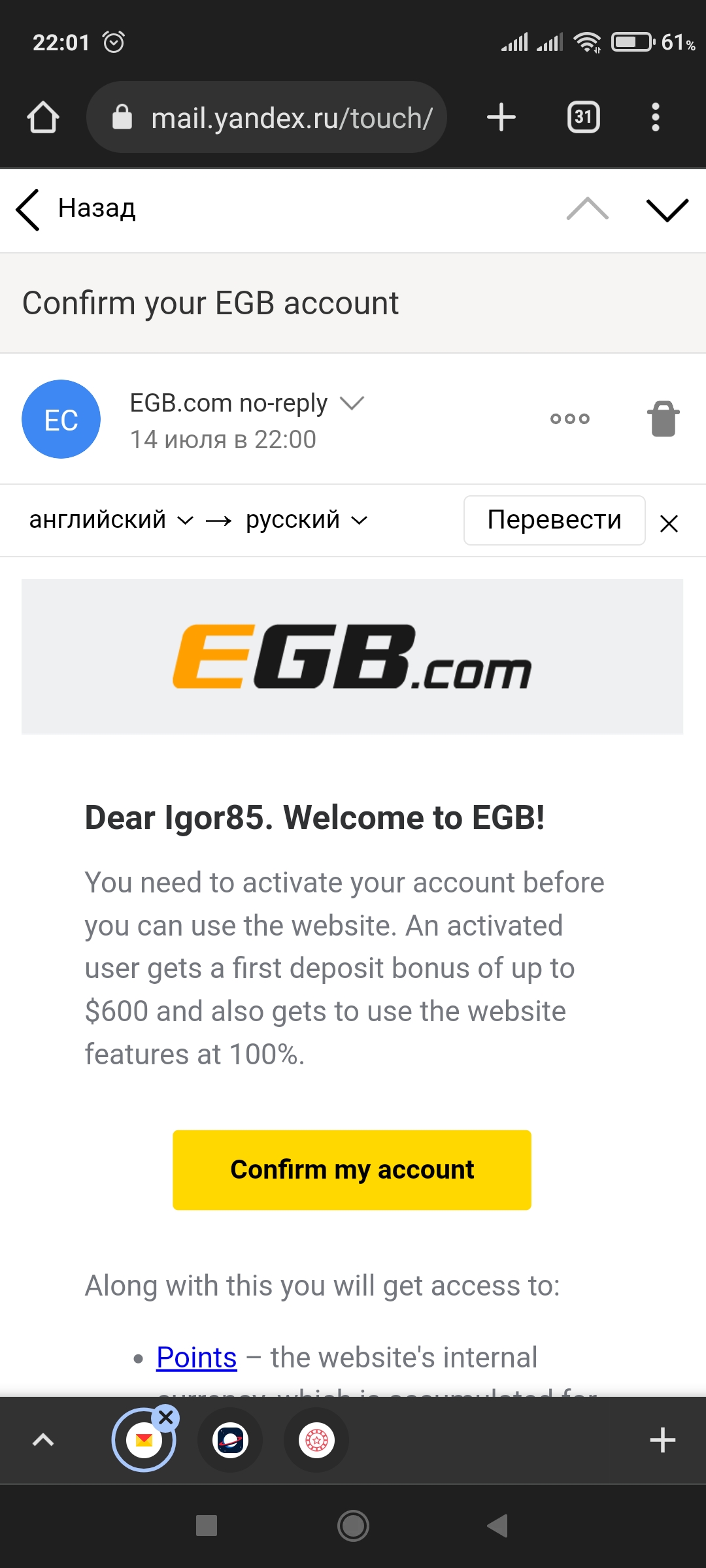This screenshot has width=706, height=1568.
Task: Open the browser home page icon
Action: click(43, 118)
